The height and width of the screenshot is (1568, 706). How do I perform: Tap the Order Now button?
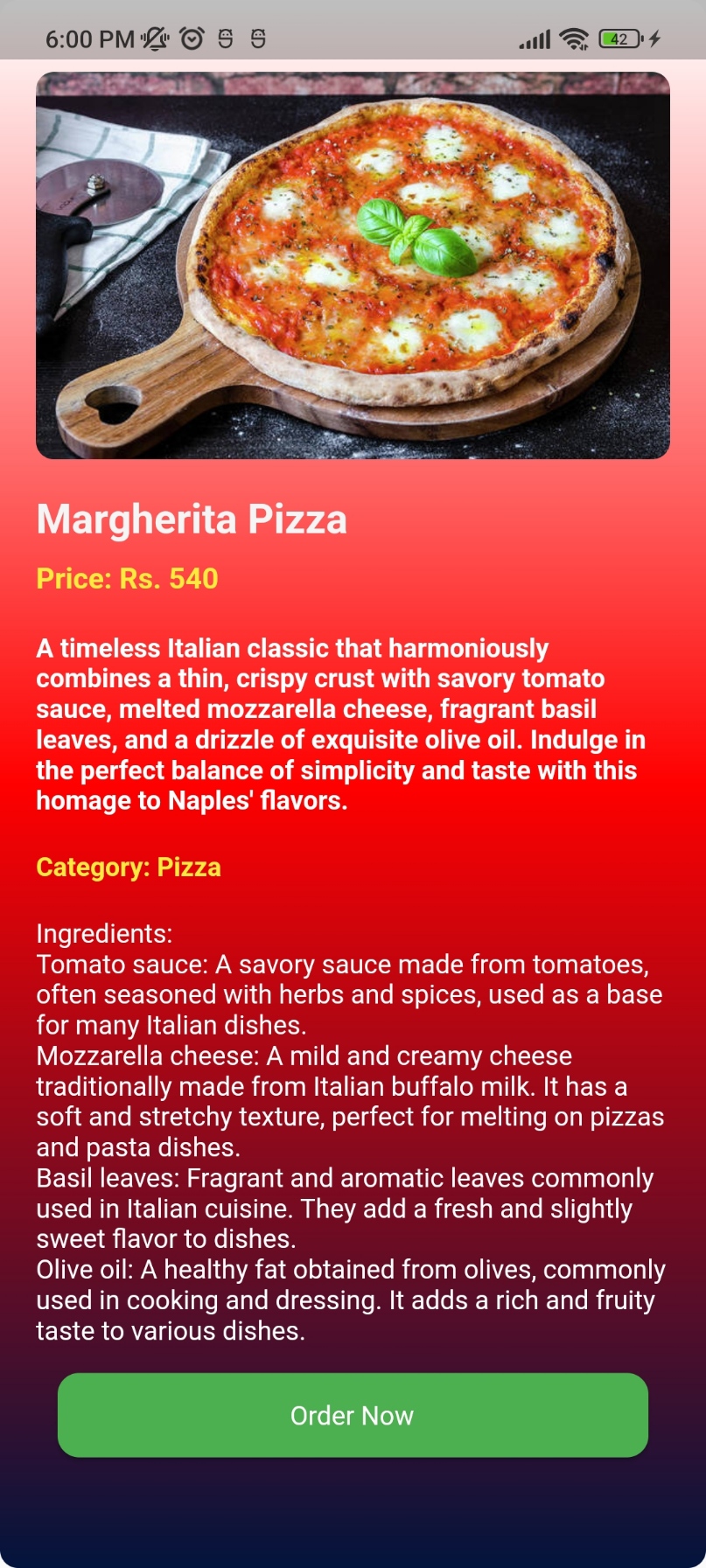353,1415
